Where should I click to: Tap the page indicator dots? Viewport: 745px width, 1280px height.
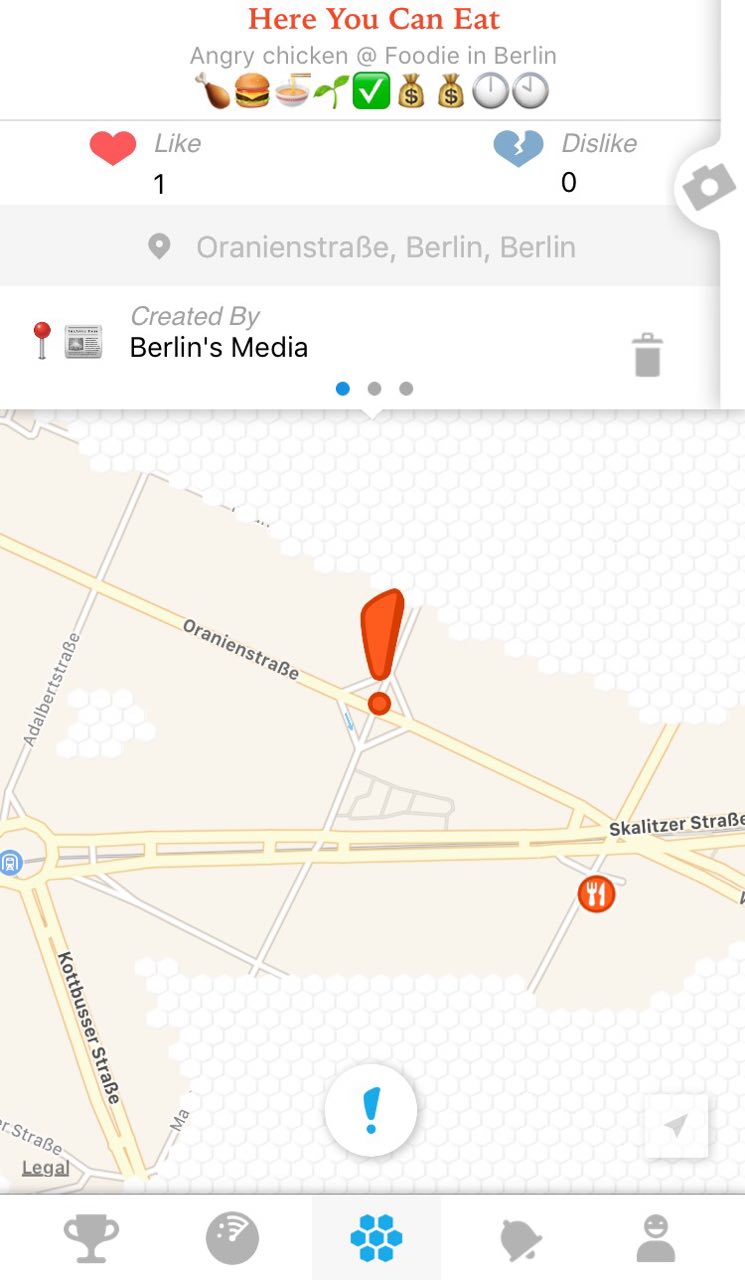pos(374,389)
